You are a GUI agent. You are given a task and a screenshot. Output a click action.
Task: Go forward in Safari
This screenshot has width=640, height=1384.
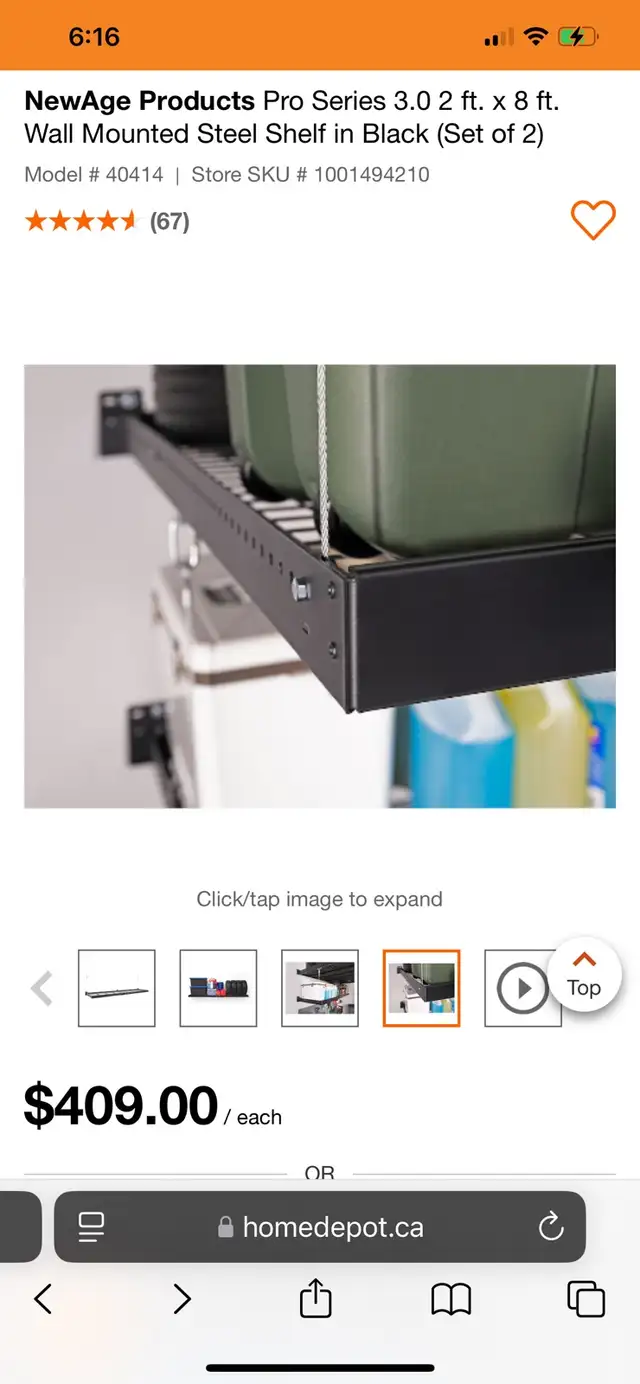pyautogui.click(x=181, y=1299)
